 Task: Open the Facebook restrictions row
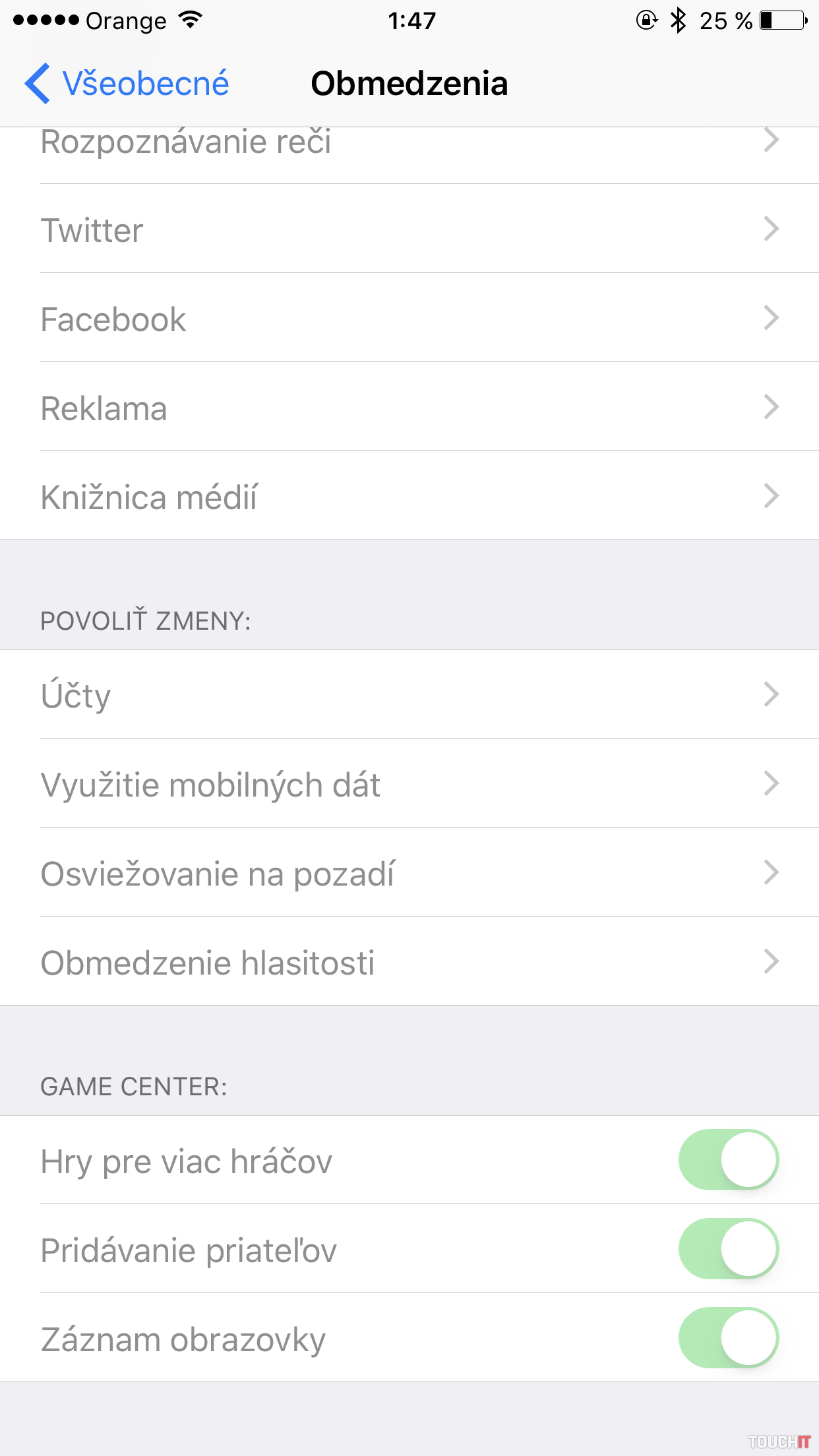[x=409, y=318]
